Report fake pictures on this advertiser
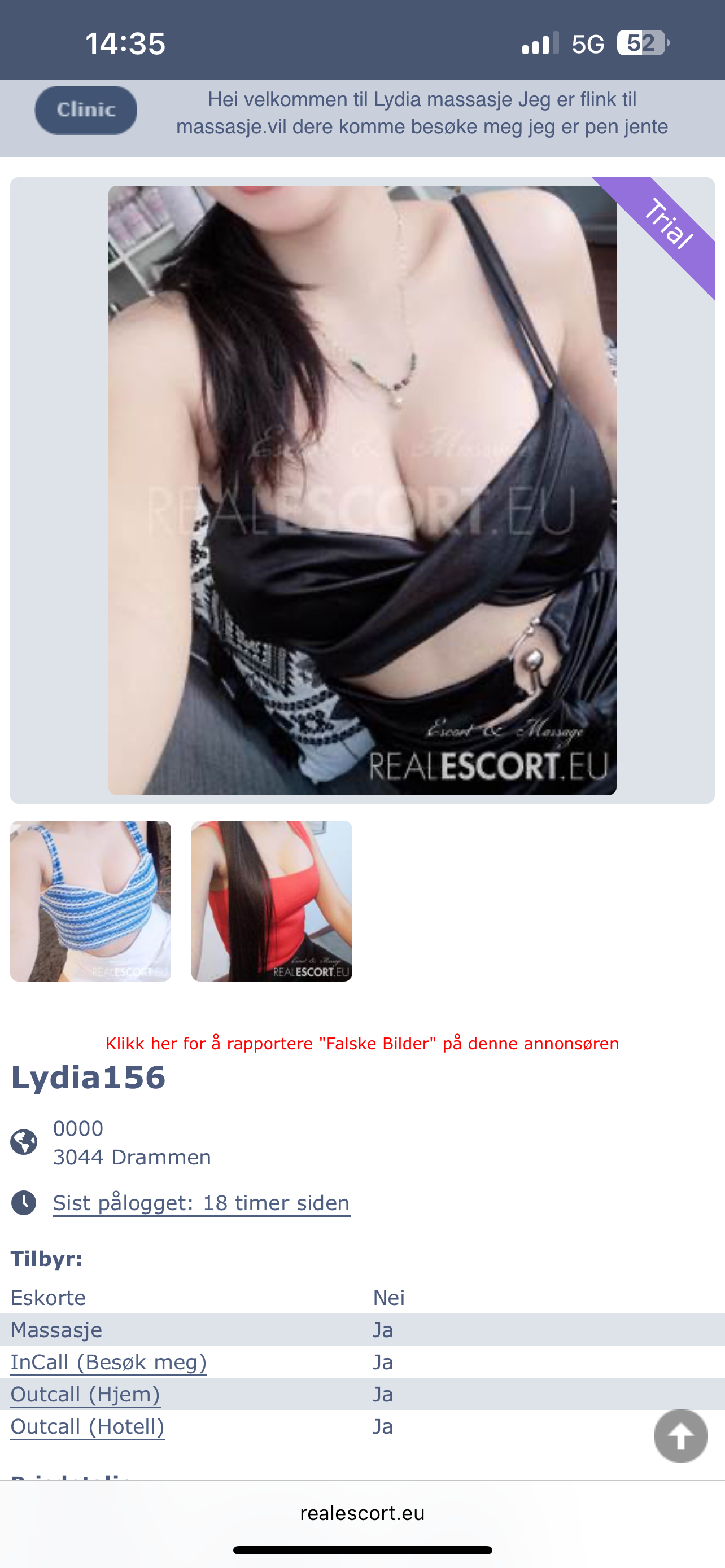The height and width of the screenshot is (1568, 725). tap(362, 1043)
